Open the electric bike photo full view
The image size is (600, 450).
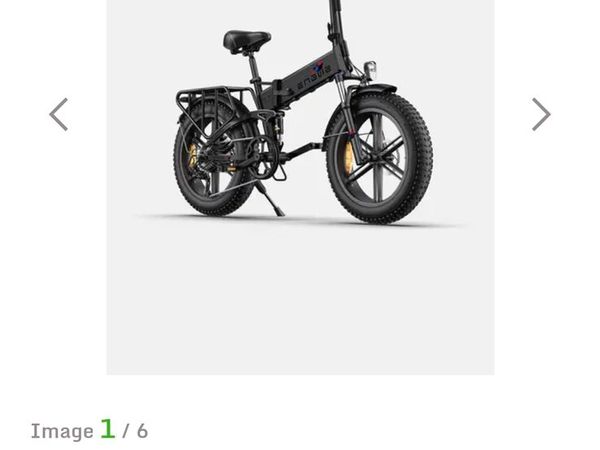300,150
